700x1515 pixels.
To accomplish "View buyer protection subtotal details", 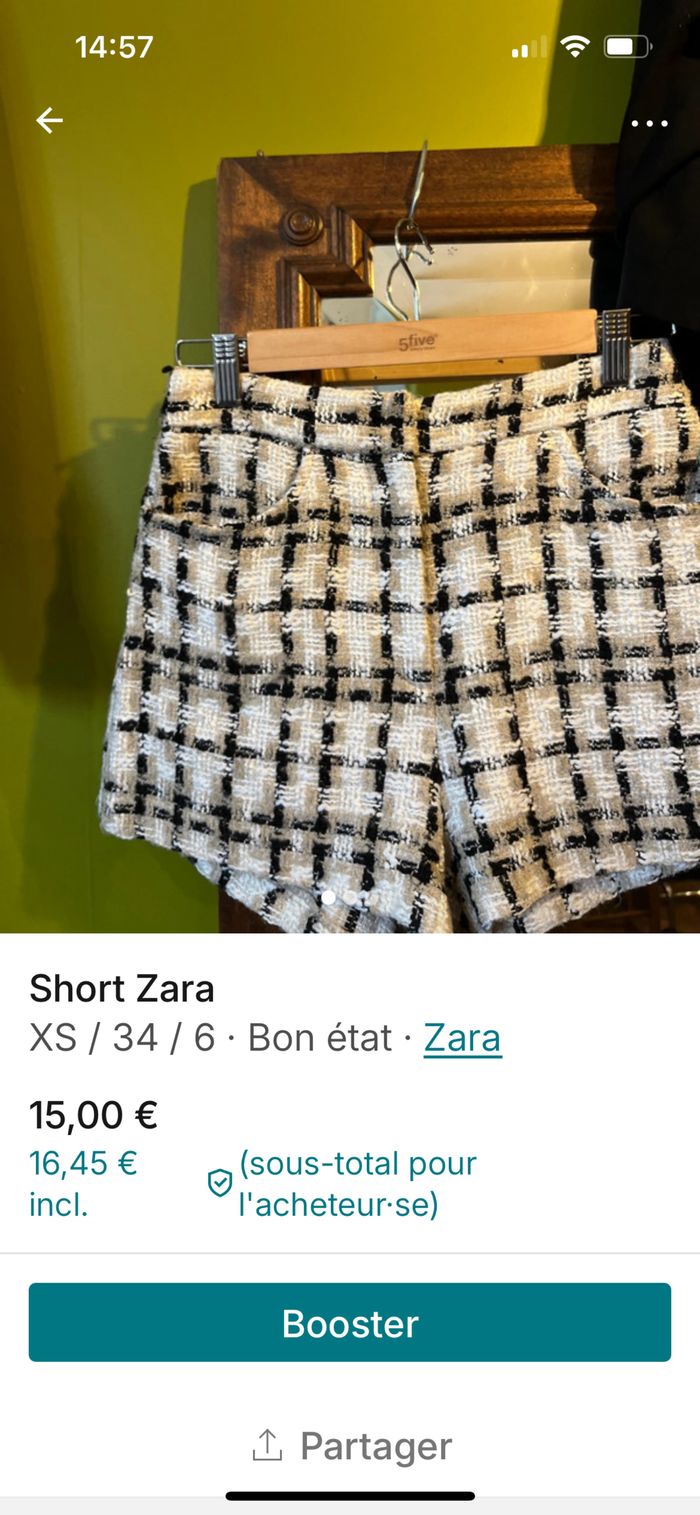I will pyautogui.click(x=220, y=1184).
